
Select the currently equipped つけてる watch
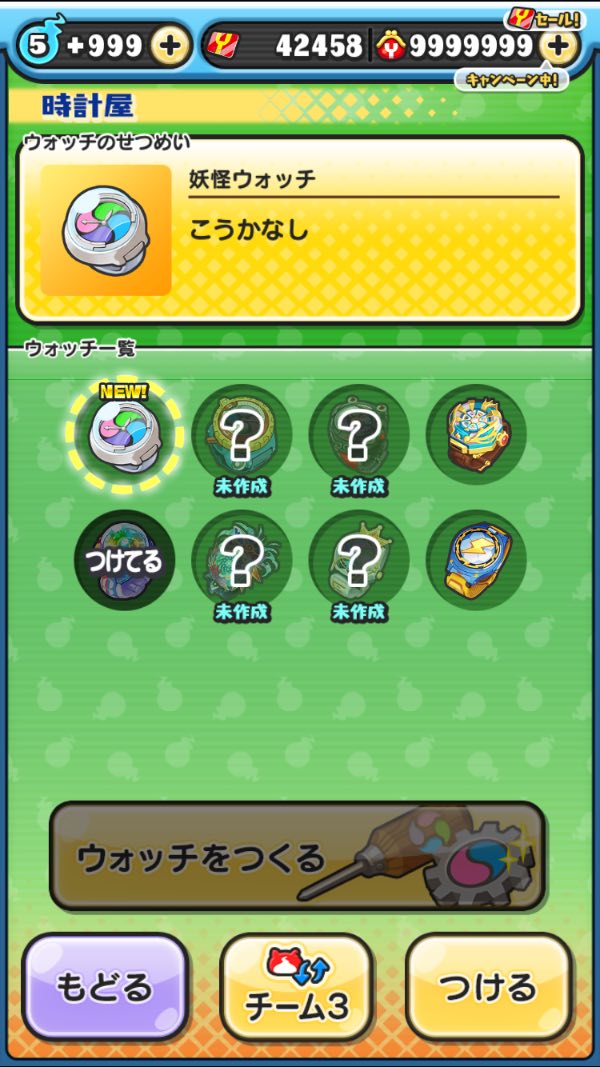coord(124,561)
